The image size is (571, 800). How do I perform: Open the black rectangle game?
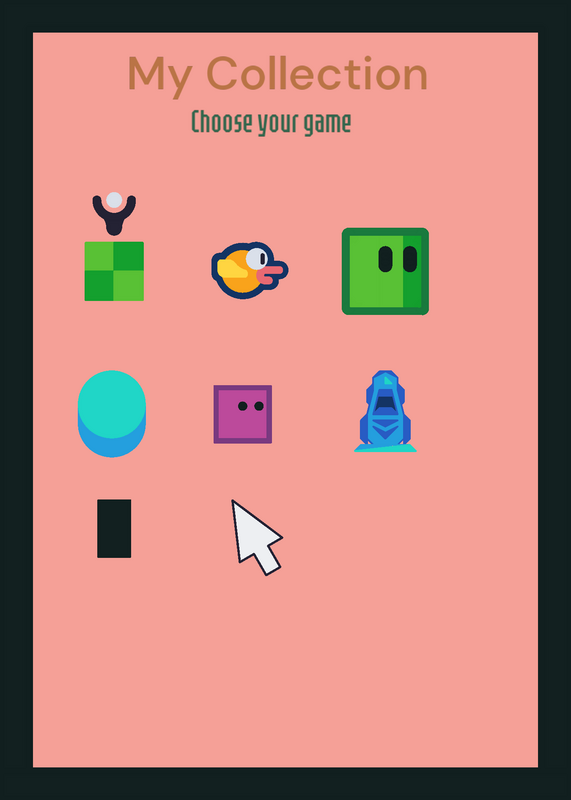coord(114,529)
